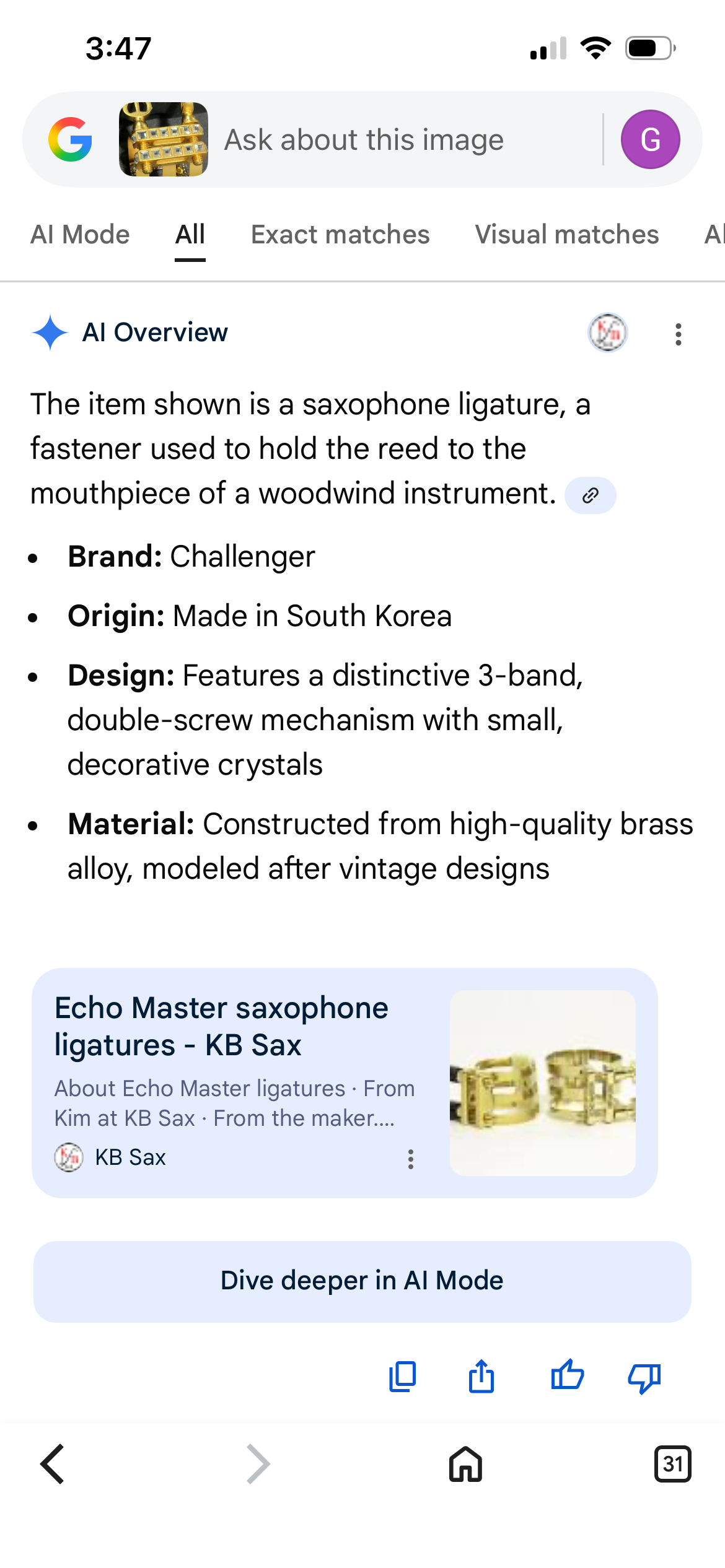
Task: Go back to the previous page
Action: (x=53, y=1464)
